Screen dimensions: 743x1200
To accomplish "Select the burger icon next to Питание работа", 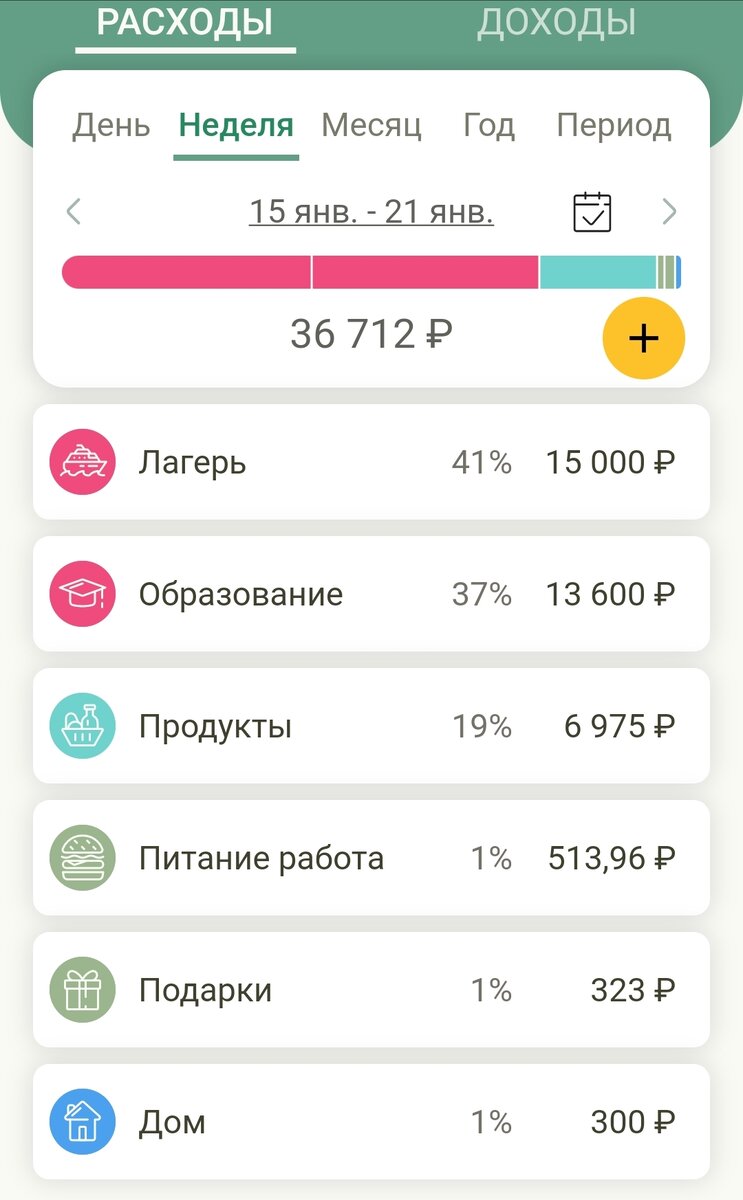I will [x=83, y=858].
